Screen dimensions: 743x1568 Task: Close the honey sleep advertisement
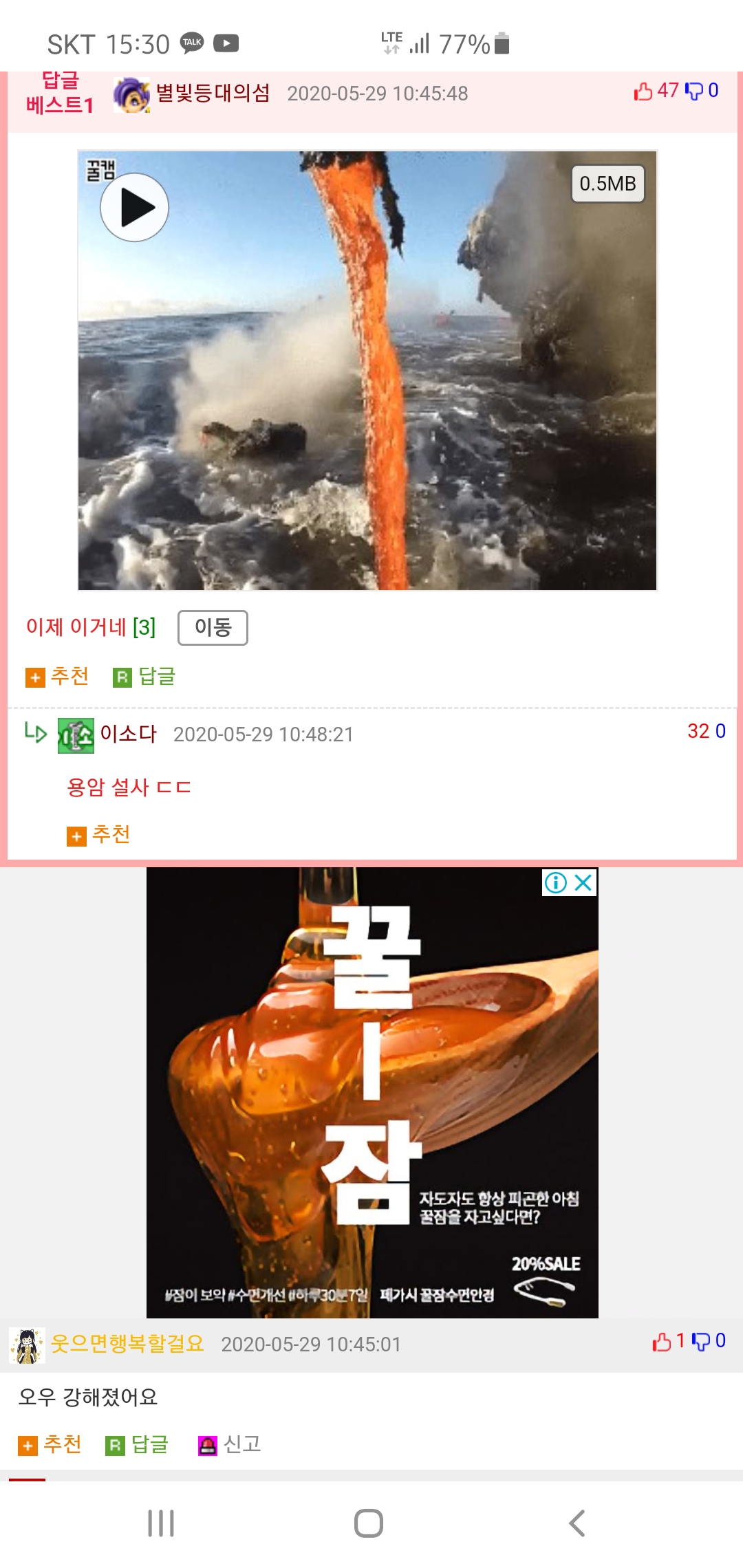(583, 882)
